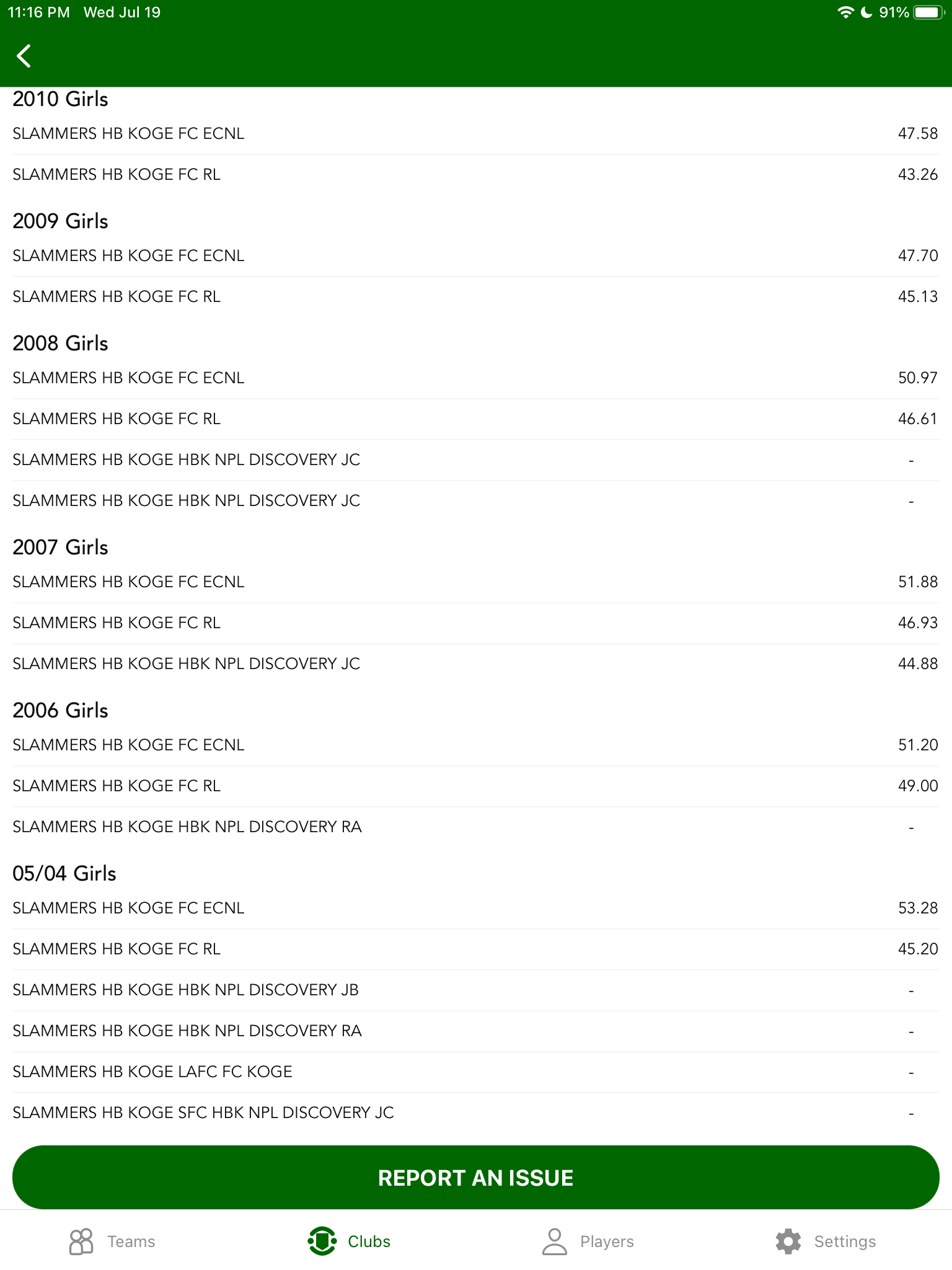Tap the Report an Issue button
Viewport: 952px width, 1270px height.
(x=475, y=1177)
